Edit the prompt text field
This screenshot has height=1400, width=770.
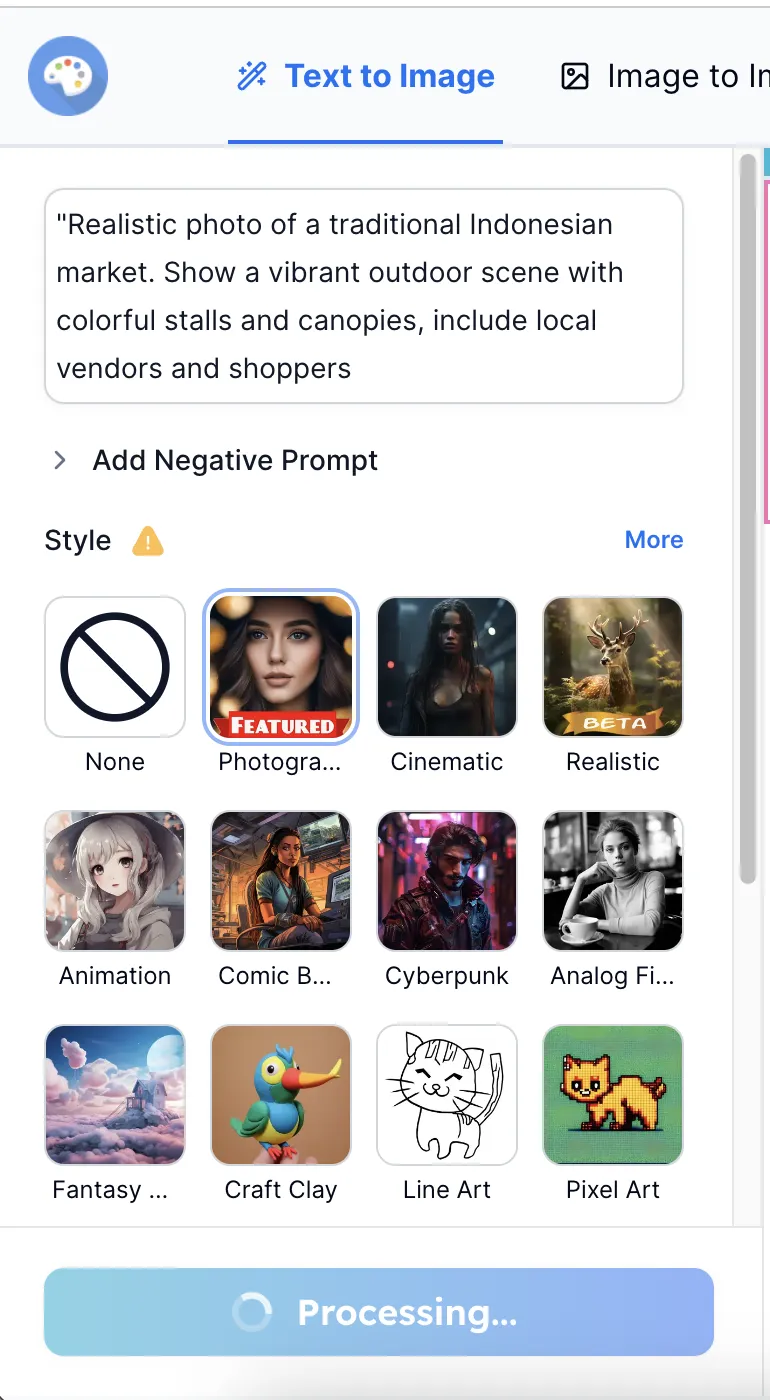click(x=364, y=296)
